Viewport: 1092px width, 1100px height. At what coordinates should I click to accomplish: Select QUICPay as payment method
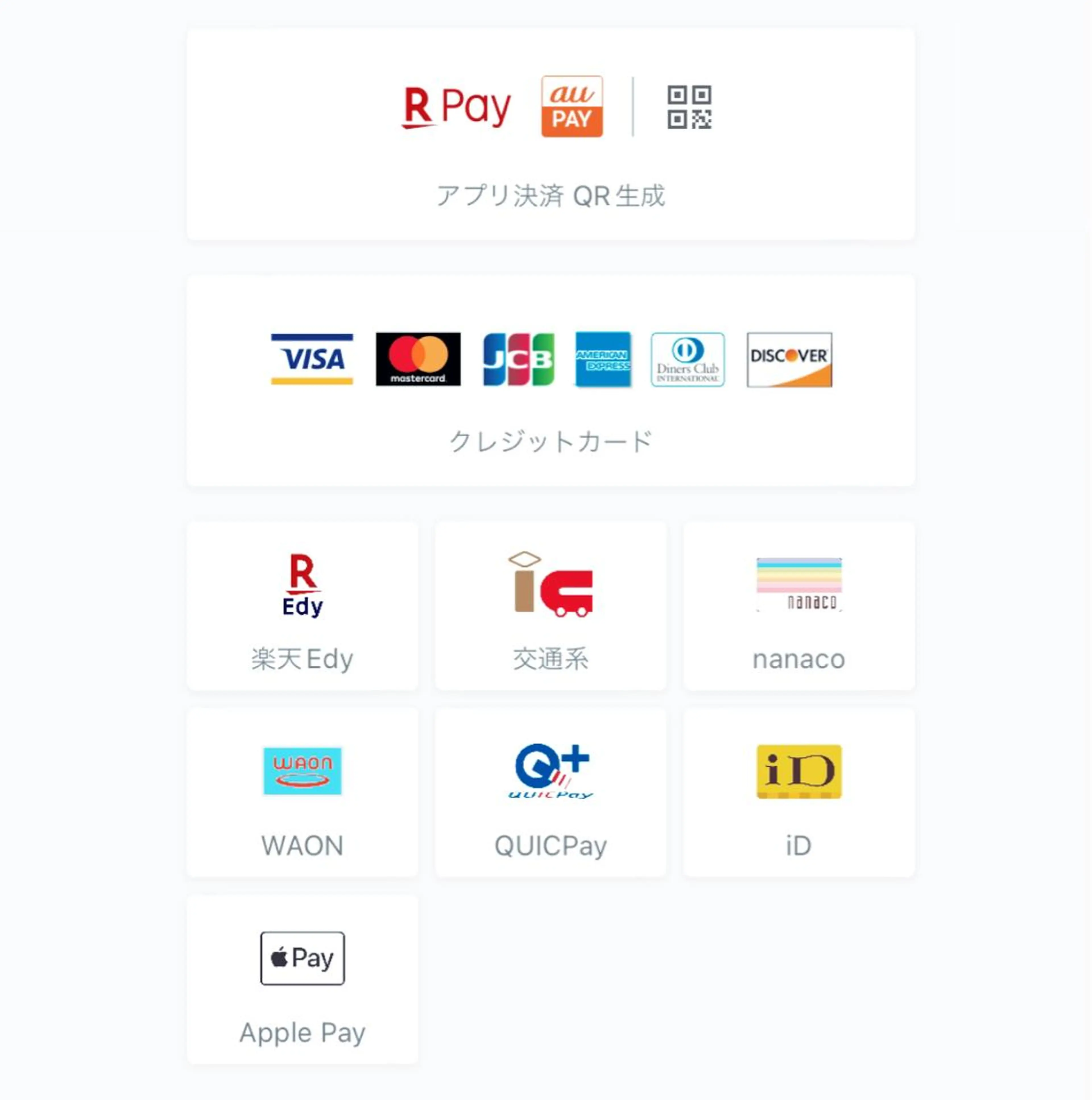550,792
